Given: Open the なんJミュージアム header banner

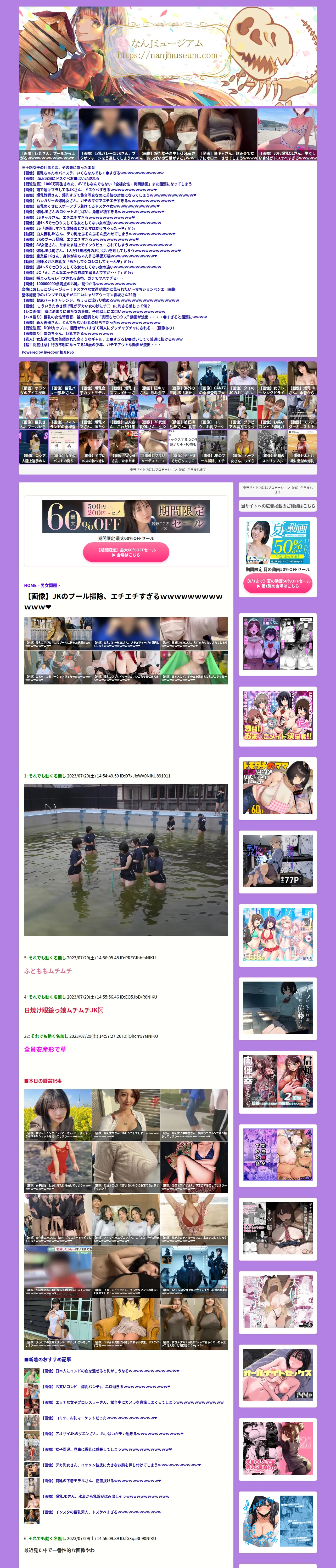Looking at the screenshot, I should tap(168, 56).
